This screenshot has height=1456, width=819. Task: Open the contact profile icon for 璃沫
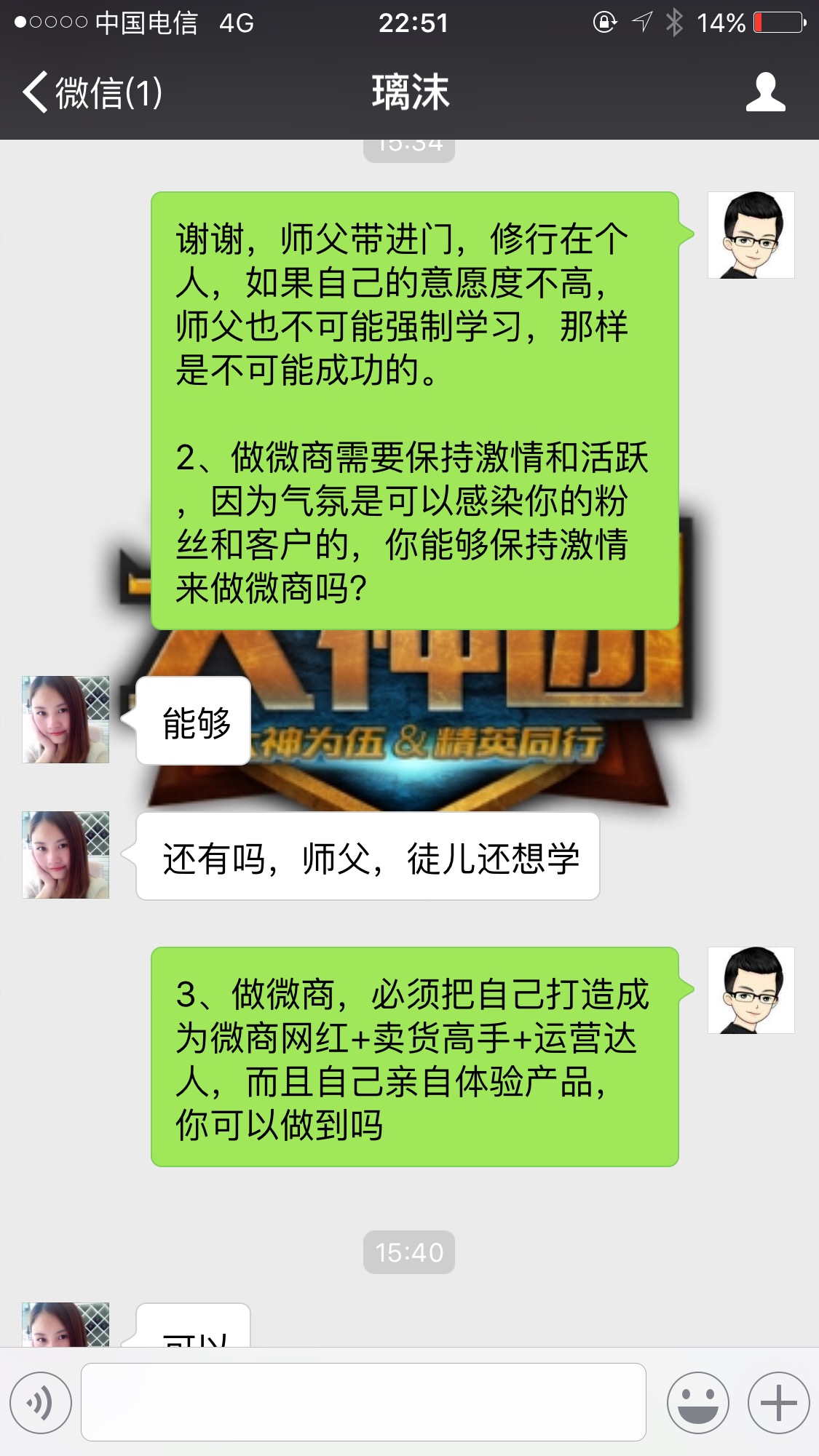tap(765, 92)
